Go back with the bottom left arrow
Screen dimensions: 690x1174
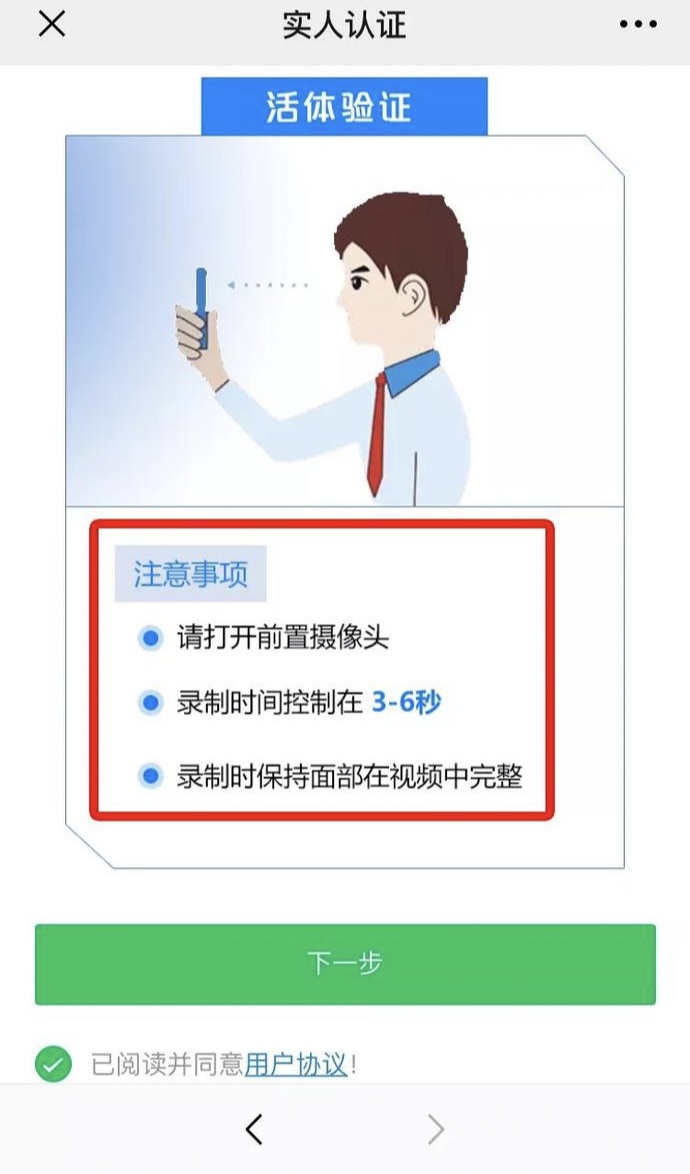click(x=254, y=1130)
